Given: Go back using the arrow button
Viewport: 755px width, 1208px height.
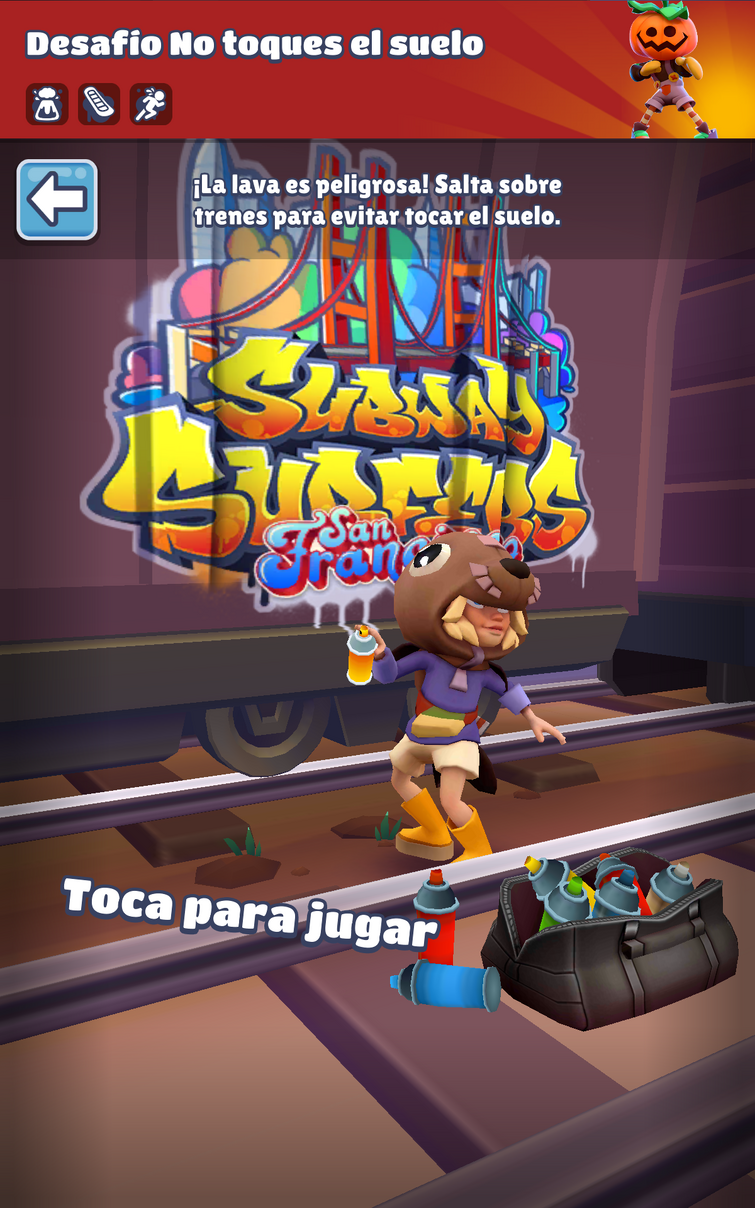Looking at the screenshot, I should click(57, 200).
